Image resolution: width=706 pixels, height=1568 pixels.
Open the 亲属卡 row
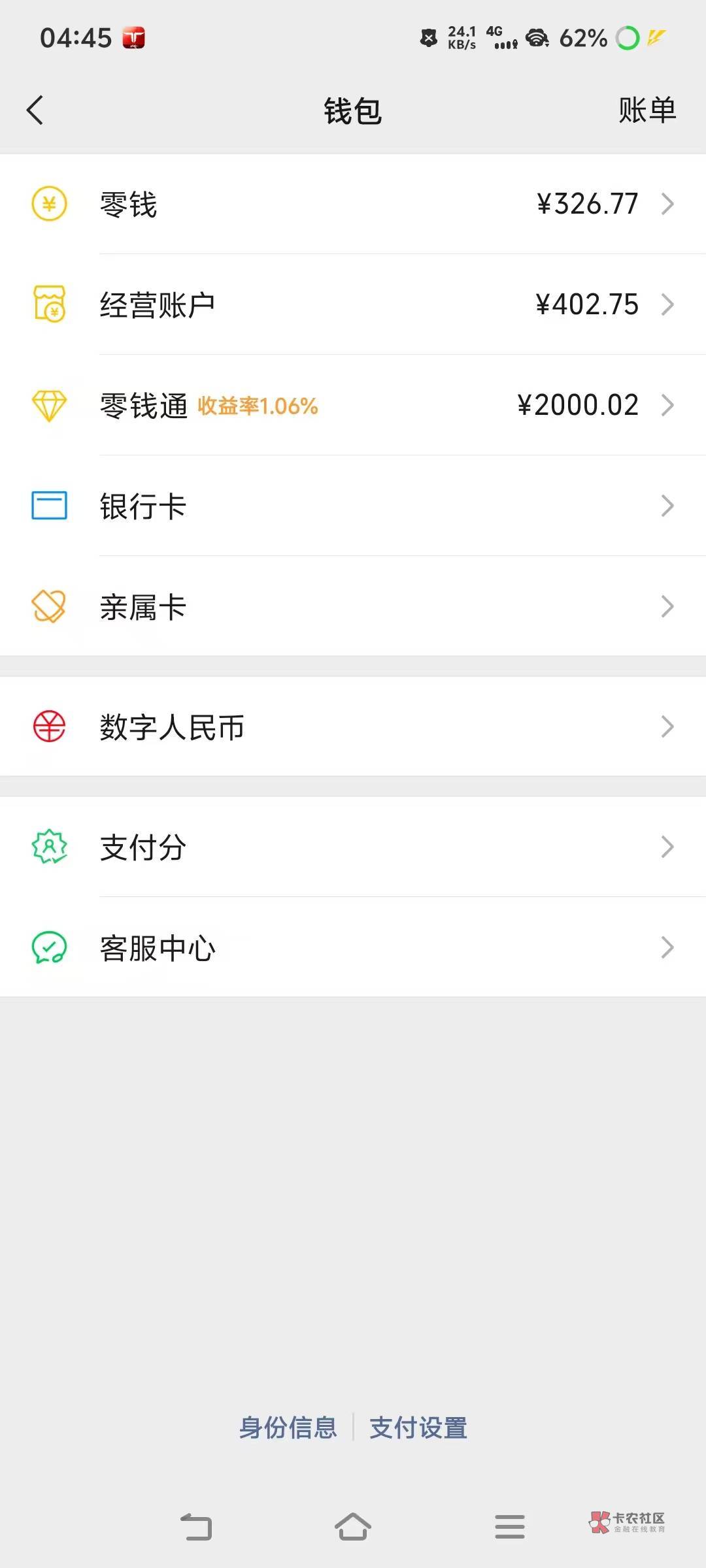tap(353, 606)
